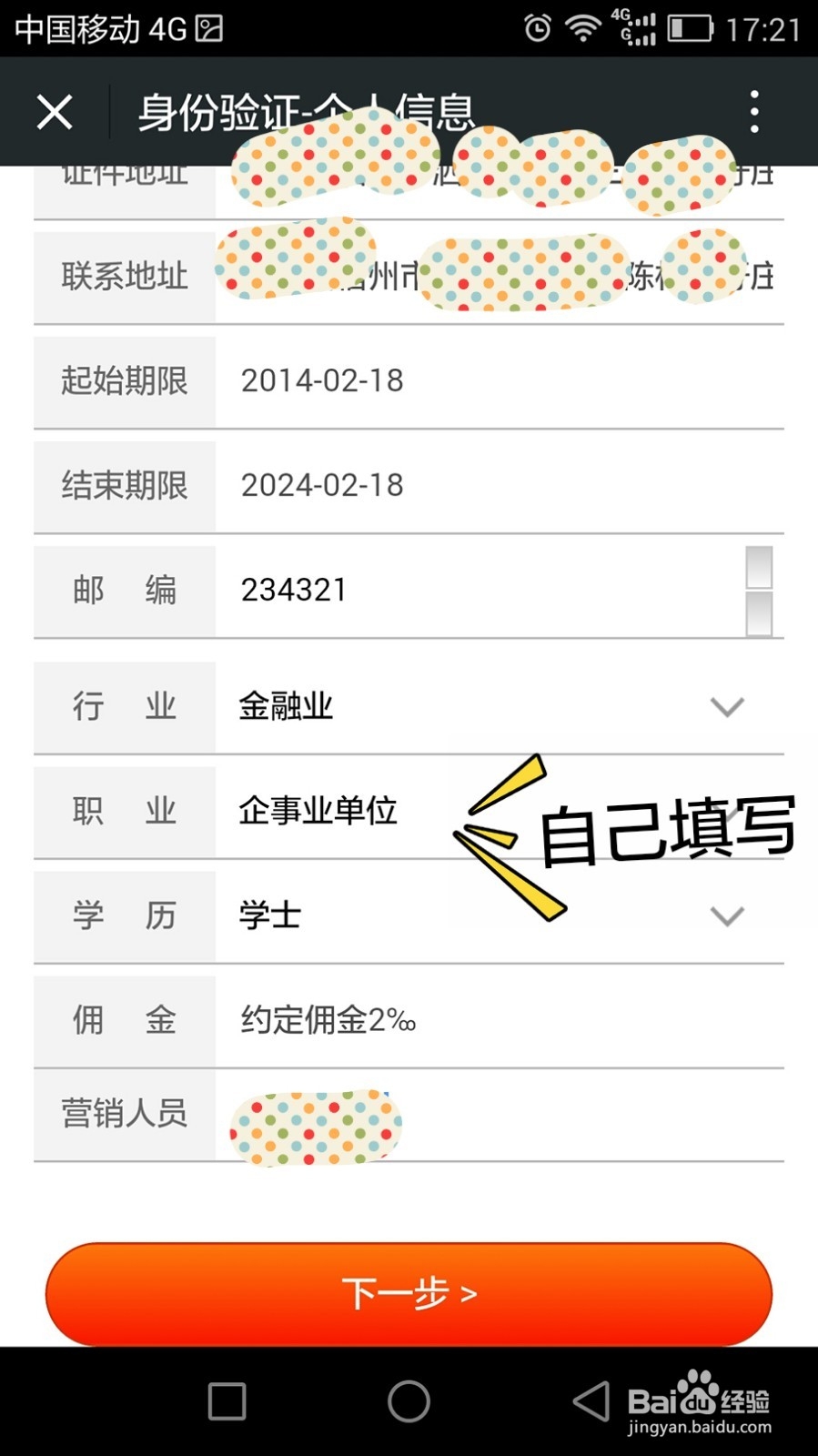The height and width of the screenshot is (1456, 818).
Task: Close the identity verification page with X
Action: [x=55, y=111]
